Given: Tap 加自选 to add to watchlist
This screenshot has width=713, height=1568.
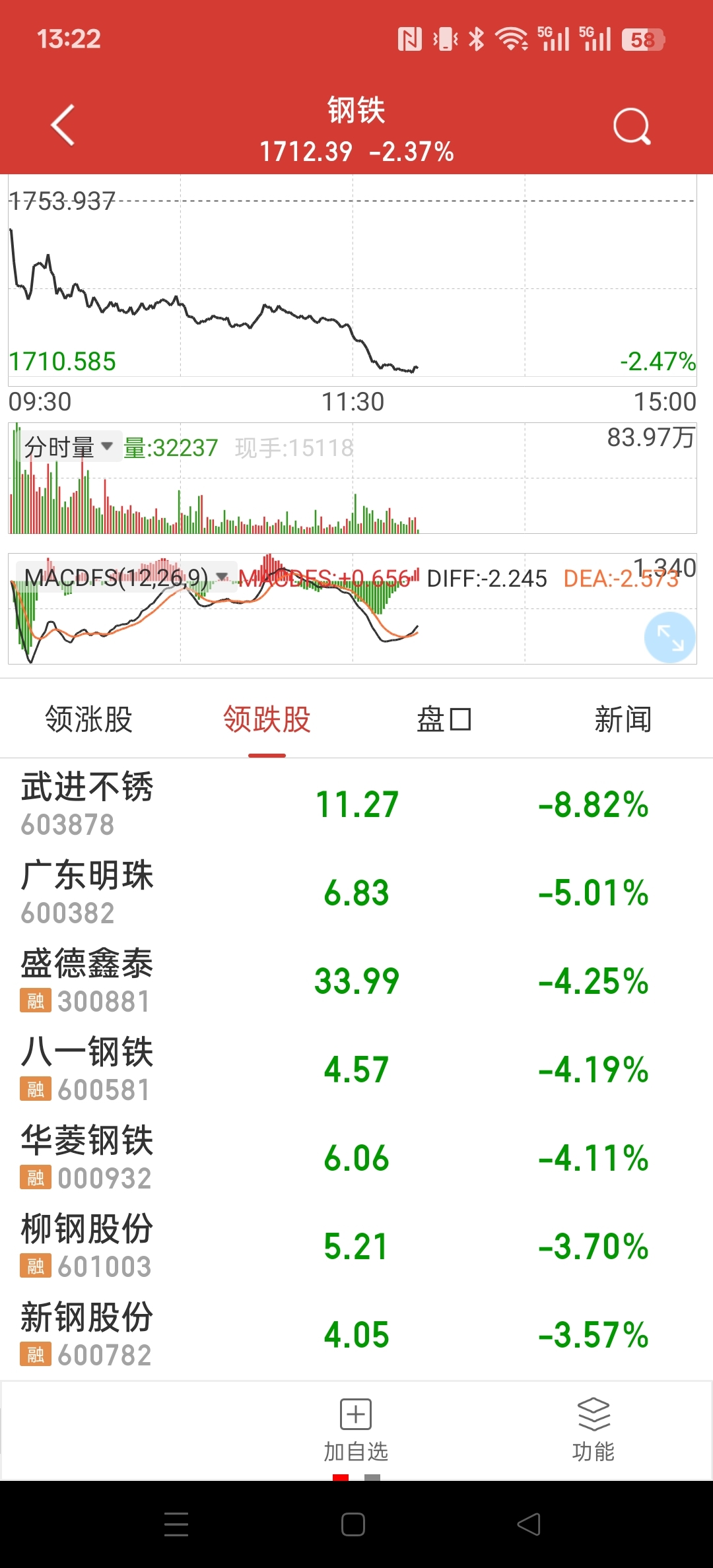Looking at the screenshot, I should [x=356, y=1429].
